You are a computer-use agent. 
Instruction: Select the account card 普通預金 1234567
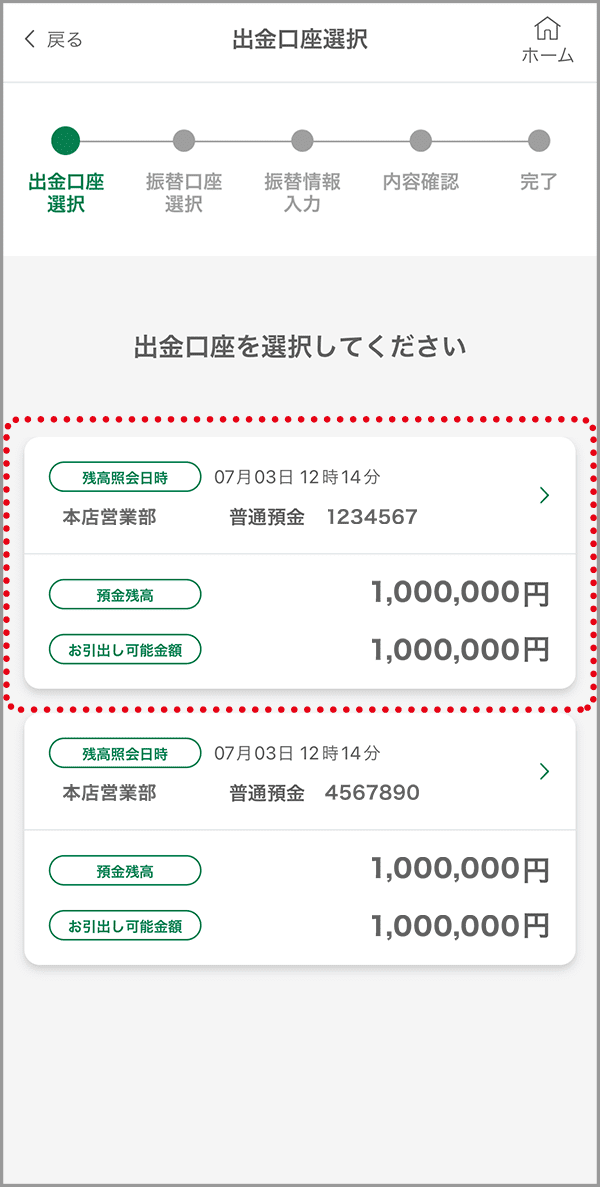click(x=300, y=562)
